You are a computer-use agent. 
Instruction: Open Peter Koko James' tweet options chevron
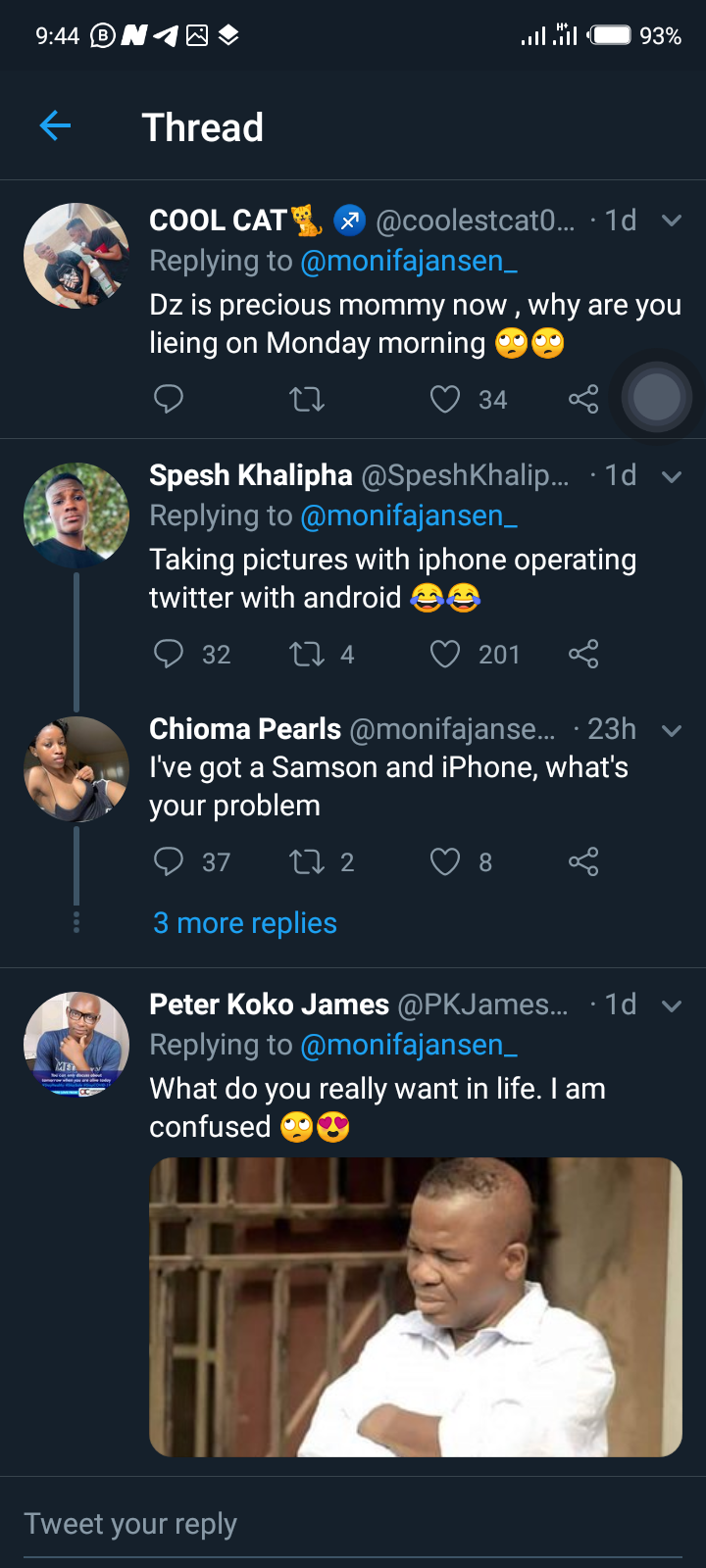[672, 1005]
